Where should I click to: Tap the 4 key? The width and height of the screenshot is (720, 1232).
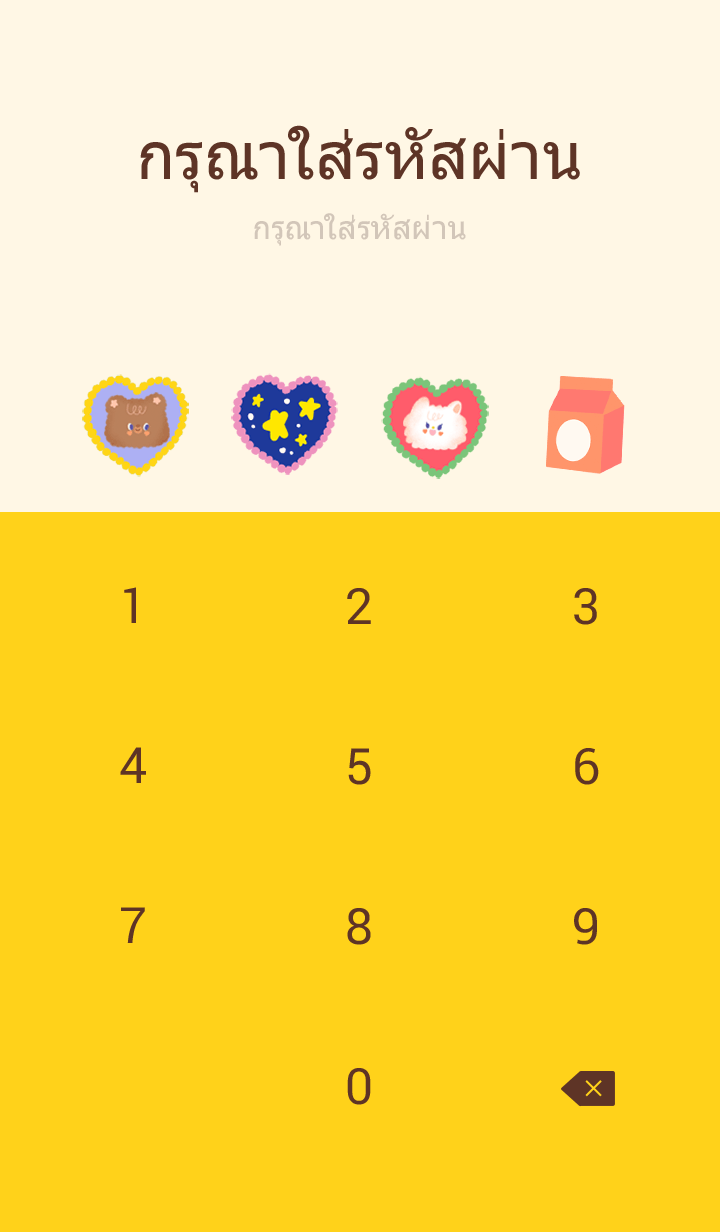[132, 767]
